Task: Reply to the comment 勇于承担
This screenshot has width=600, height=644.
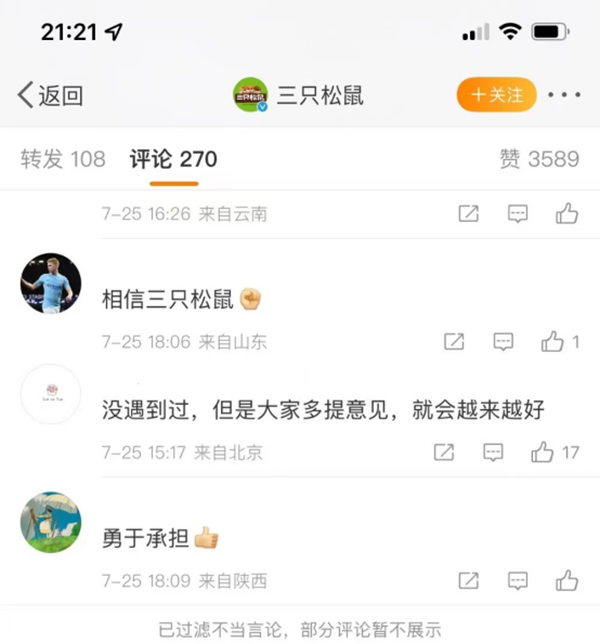Action: 518,580
